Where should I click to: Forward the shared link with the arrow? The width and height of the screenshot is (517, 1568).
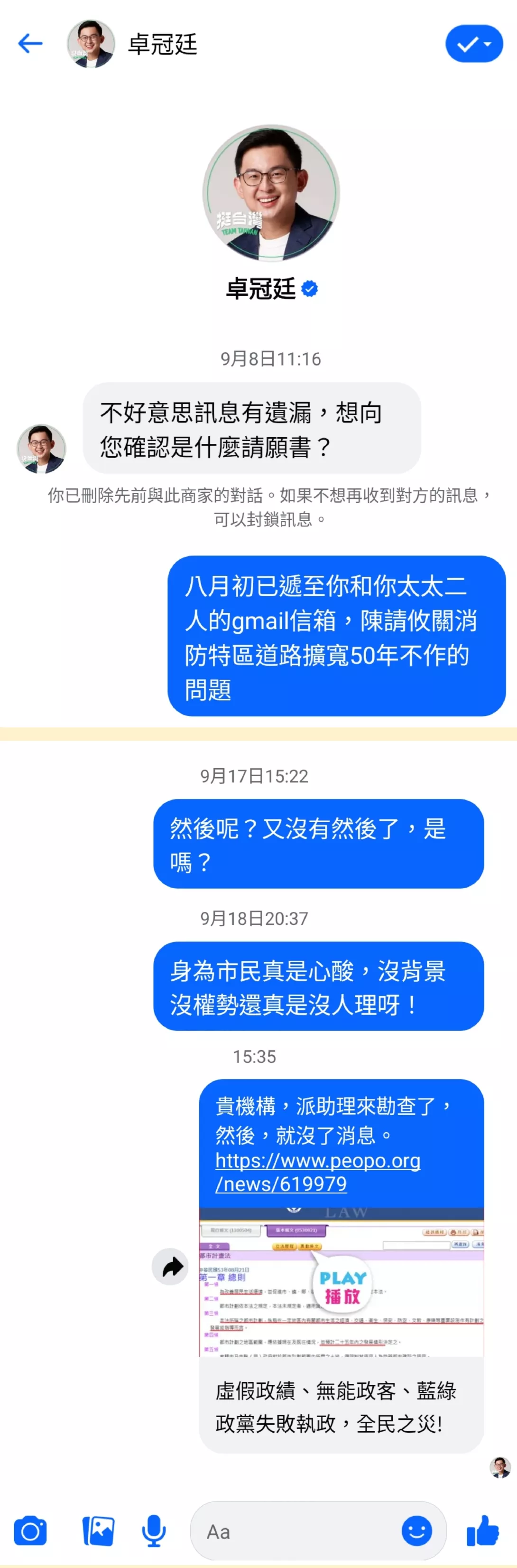point(170,1267)
